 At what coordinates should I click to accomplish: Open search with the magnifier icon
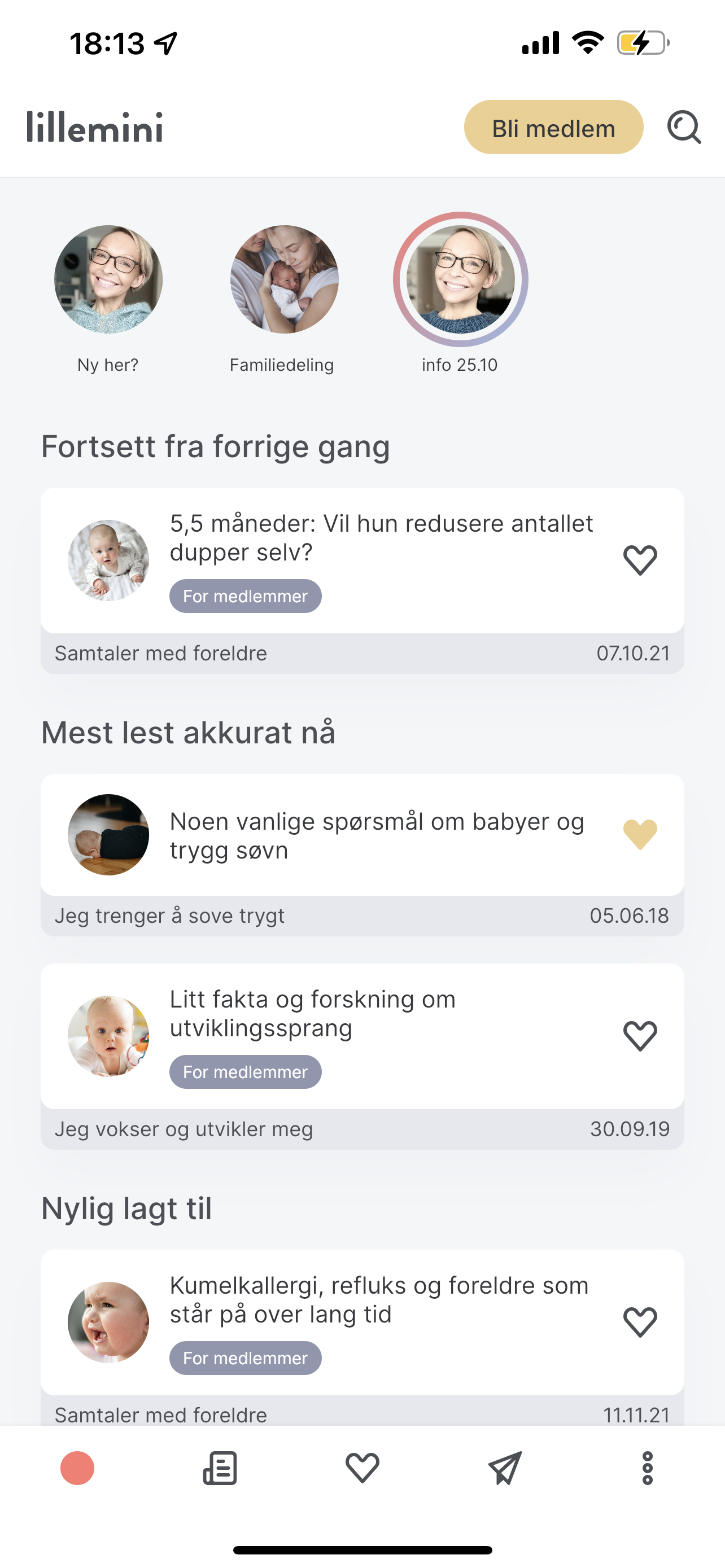pyautogui.click(x=684, y=127)
